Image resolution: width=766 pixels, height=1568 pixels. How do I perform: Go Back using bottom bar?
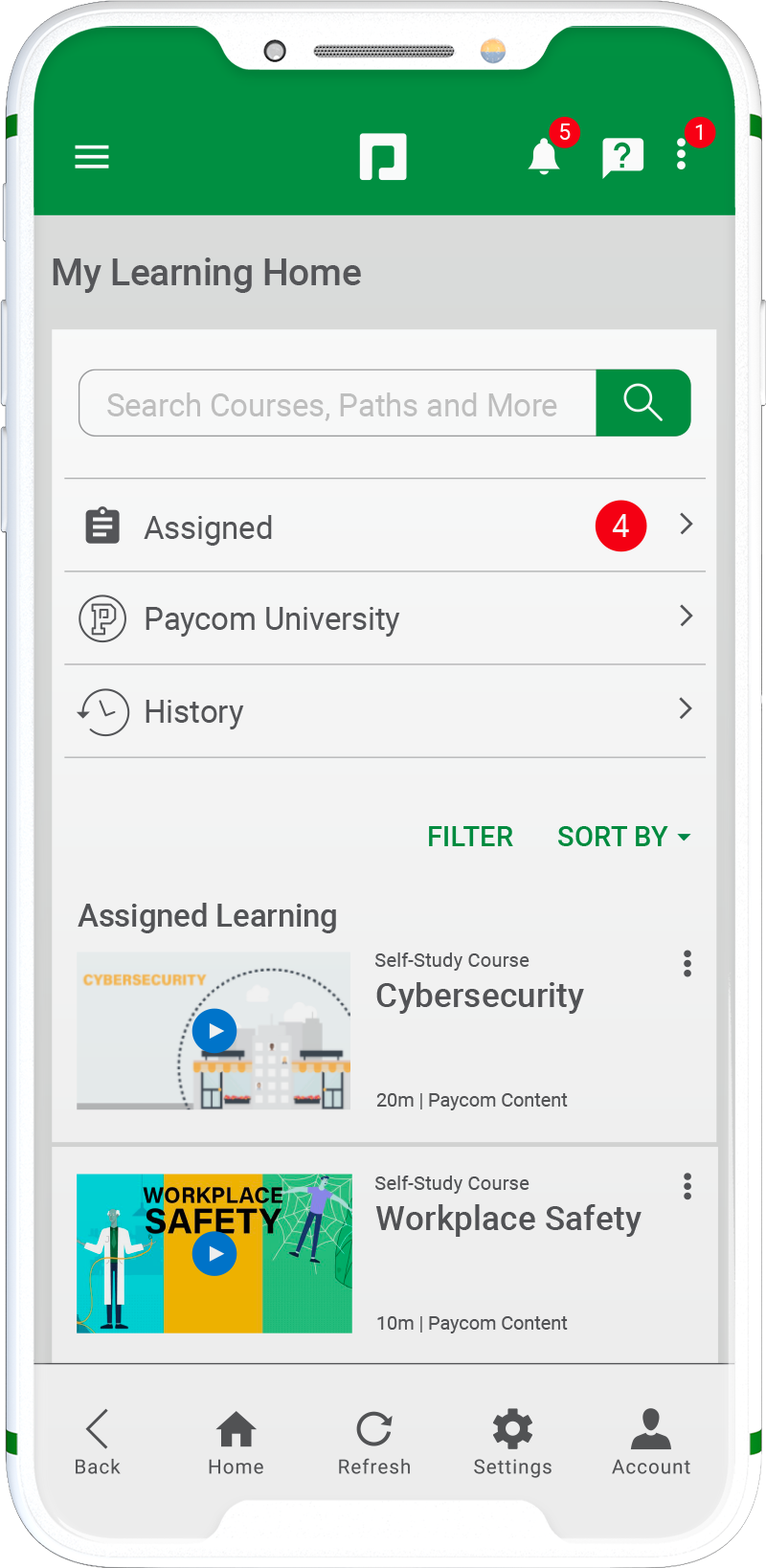click(x=98, y=1442)
